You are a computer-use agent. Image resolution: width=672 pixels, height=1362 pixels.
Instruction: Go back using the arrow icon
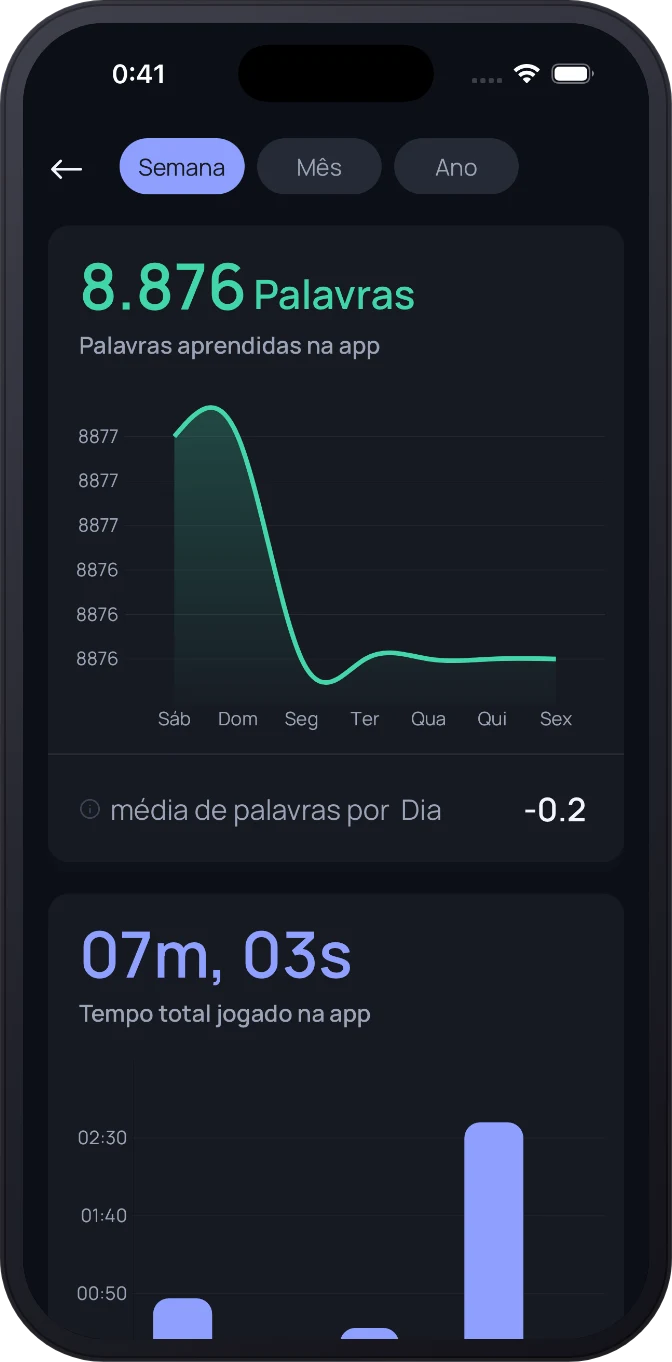point(67,169)
